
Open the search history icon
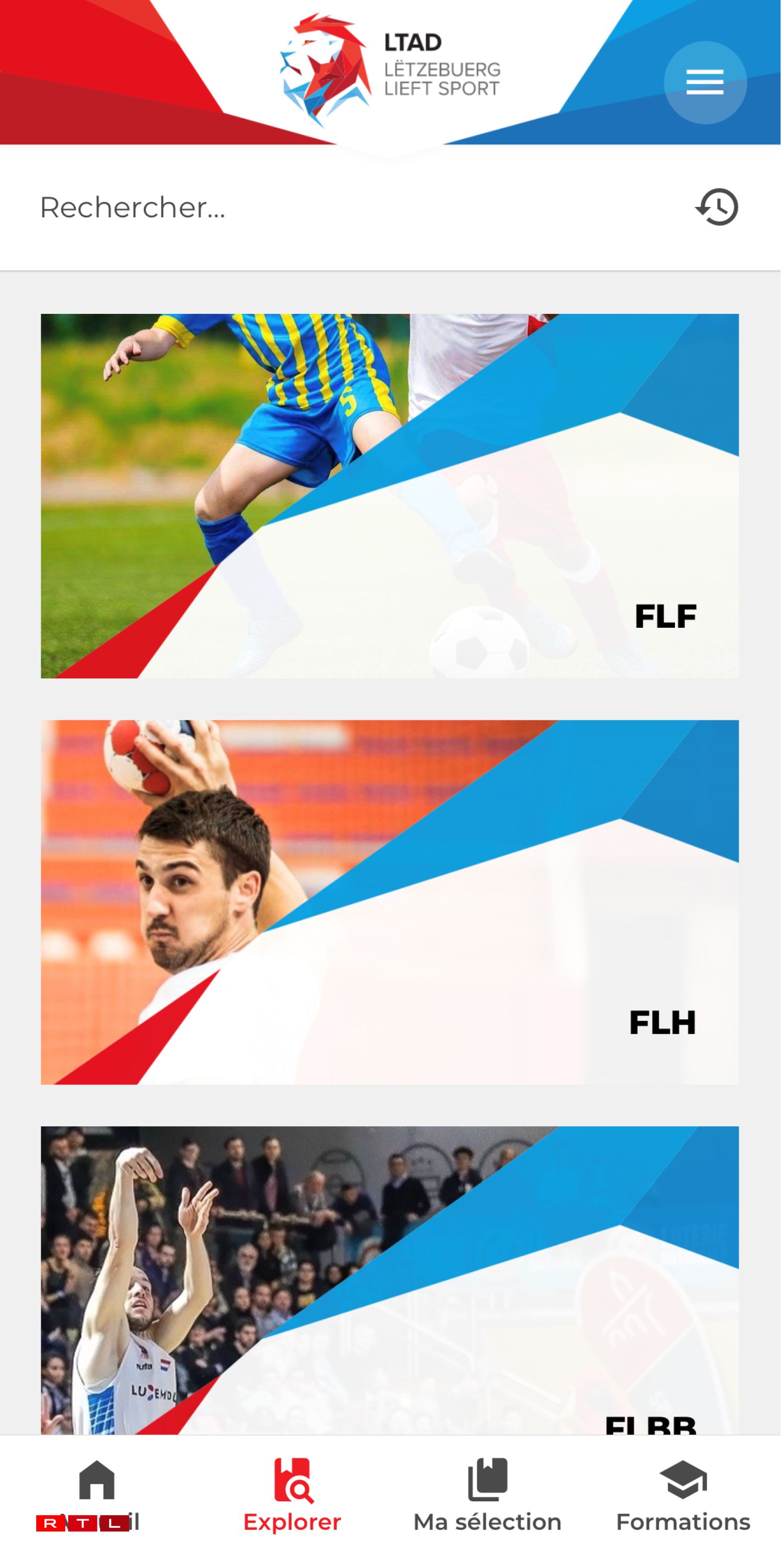pyautogui.click(x=716, y=207)
